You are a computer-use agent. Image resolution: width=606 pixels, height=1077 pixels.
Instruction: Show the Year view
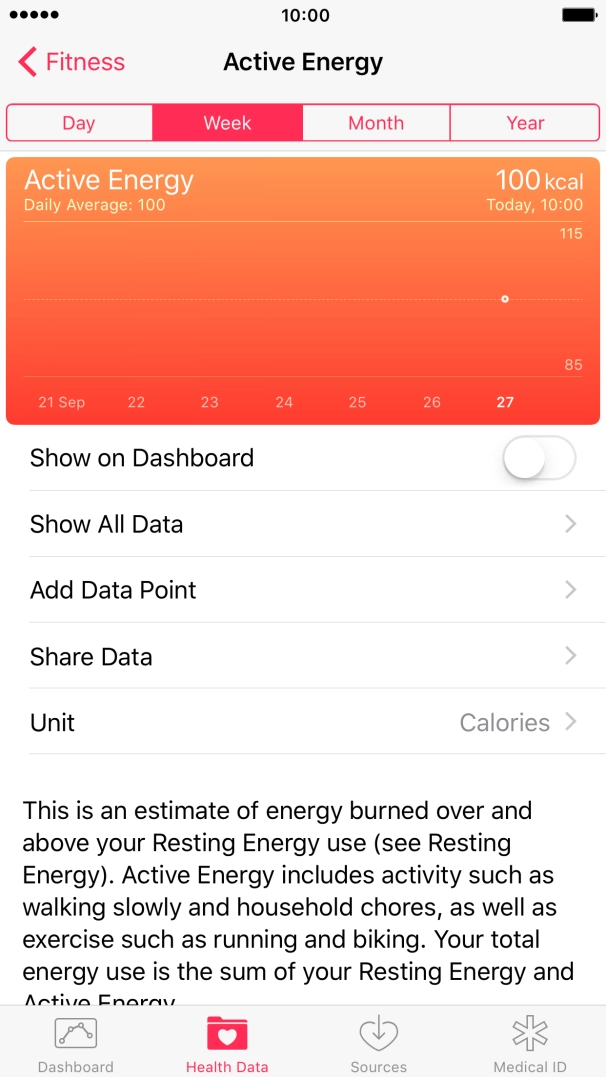point(525,123)
